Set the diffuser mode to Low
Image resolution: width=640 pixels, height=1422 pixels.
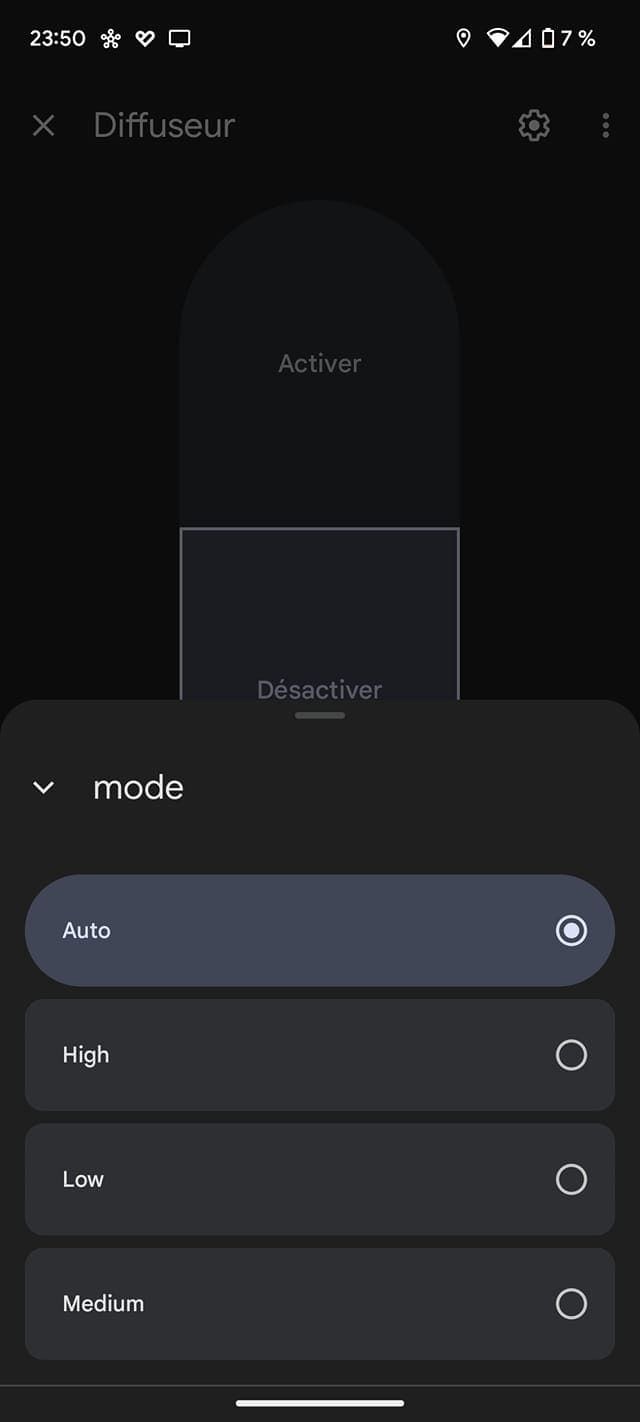coord(319,1179)
